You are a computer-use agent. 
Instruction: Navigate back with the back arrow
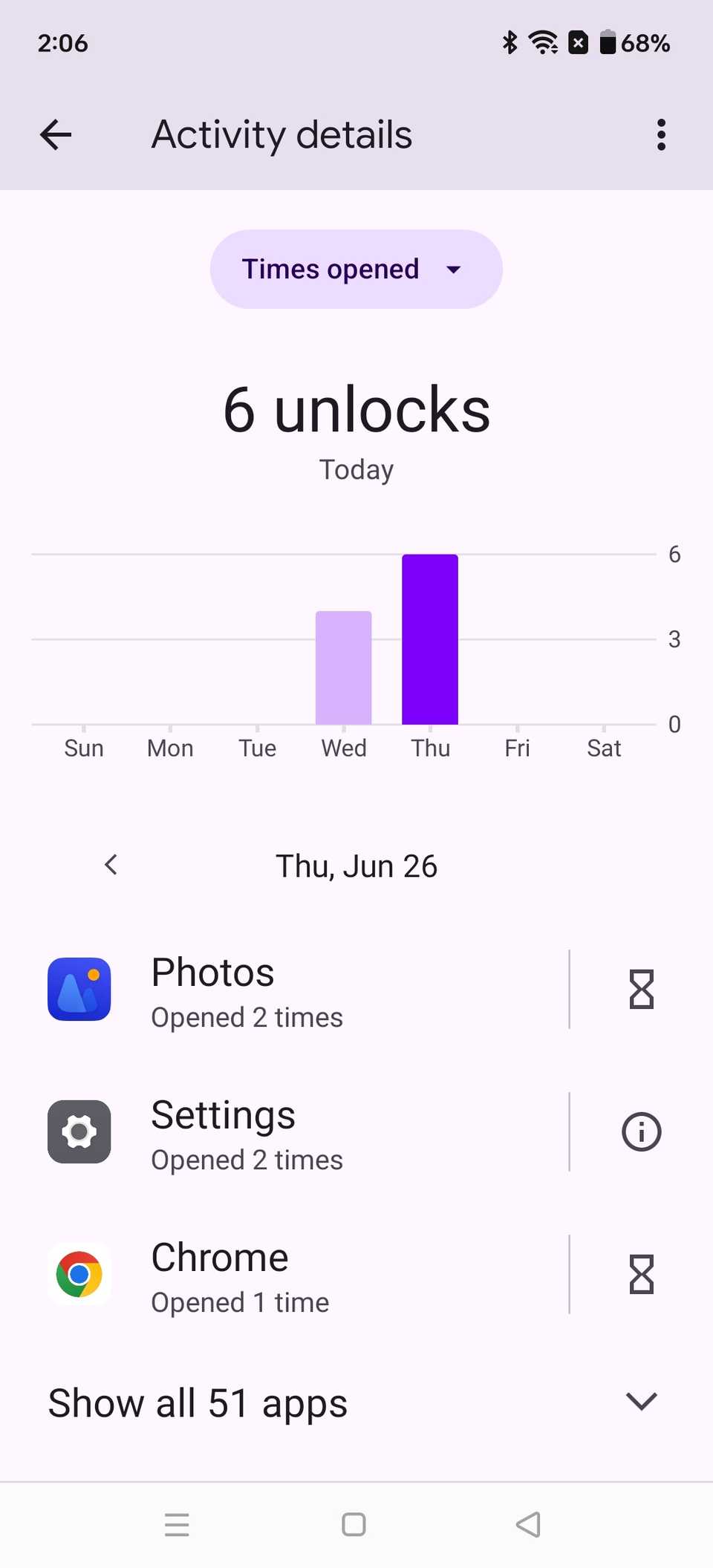(54, 134)
